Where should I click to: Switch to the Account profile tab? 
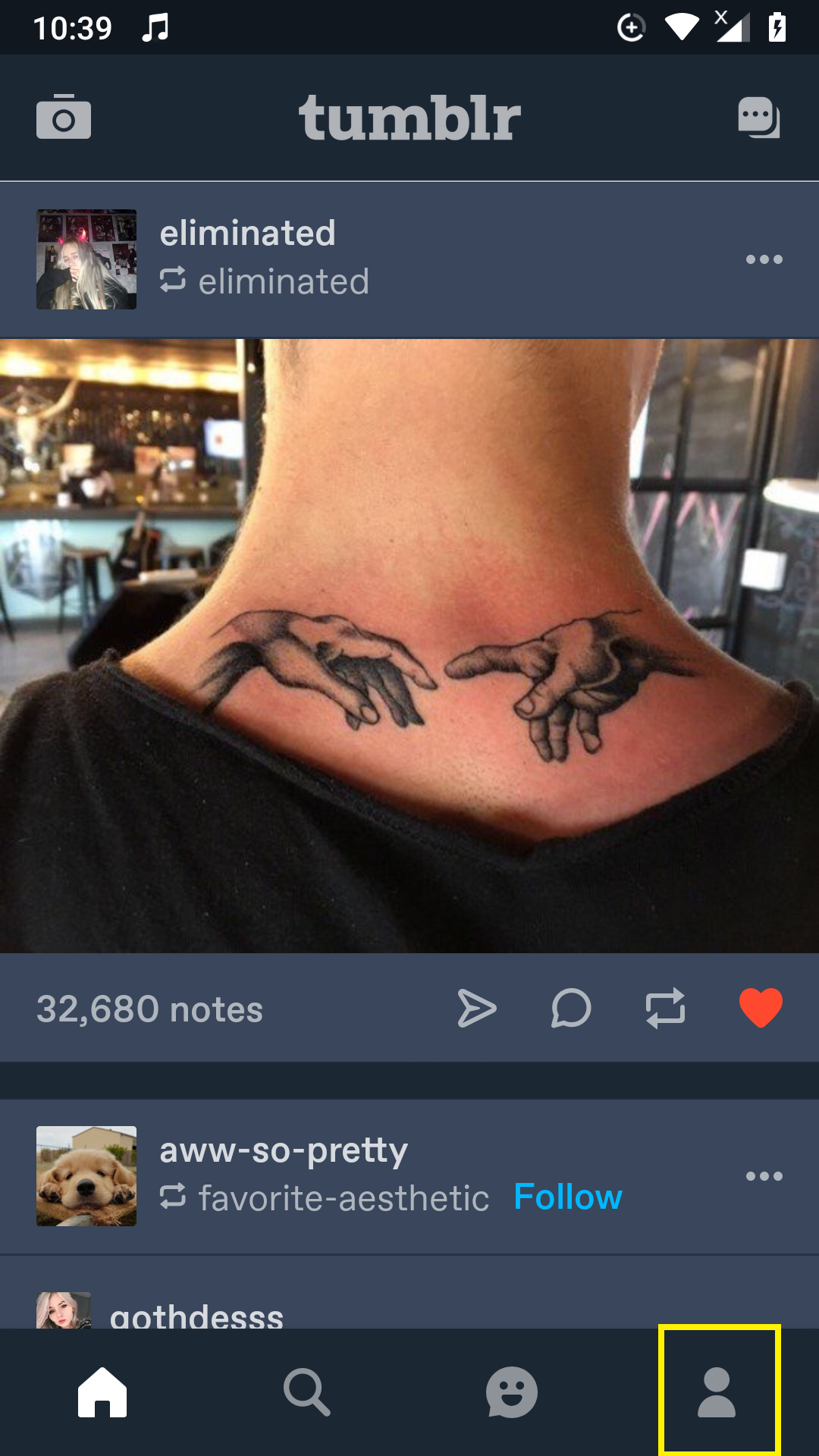(x=717, y=1392)
